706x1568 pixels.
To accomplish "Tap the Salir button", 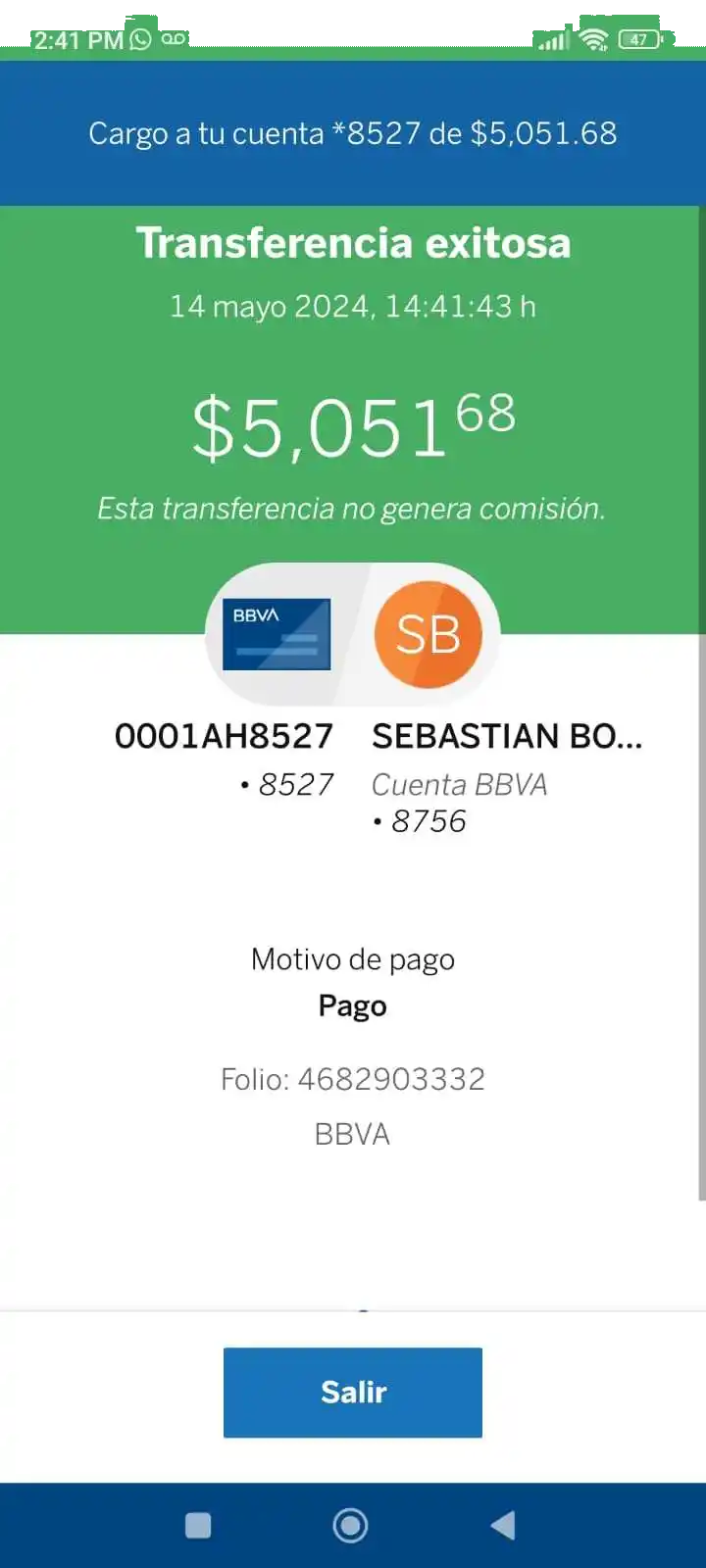I will tap(352, 1392).
